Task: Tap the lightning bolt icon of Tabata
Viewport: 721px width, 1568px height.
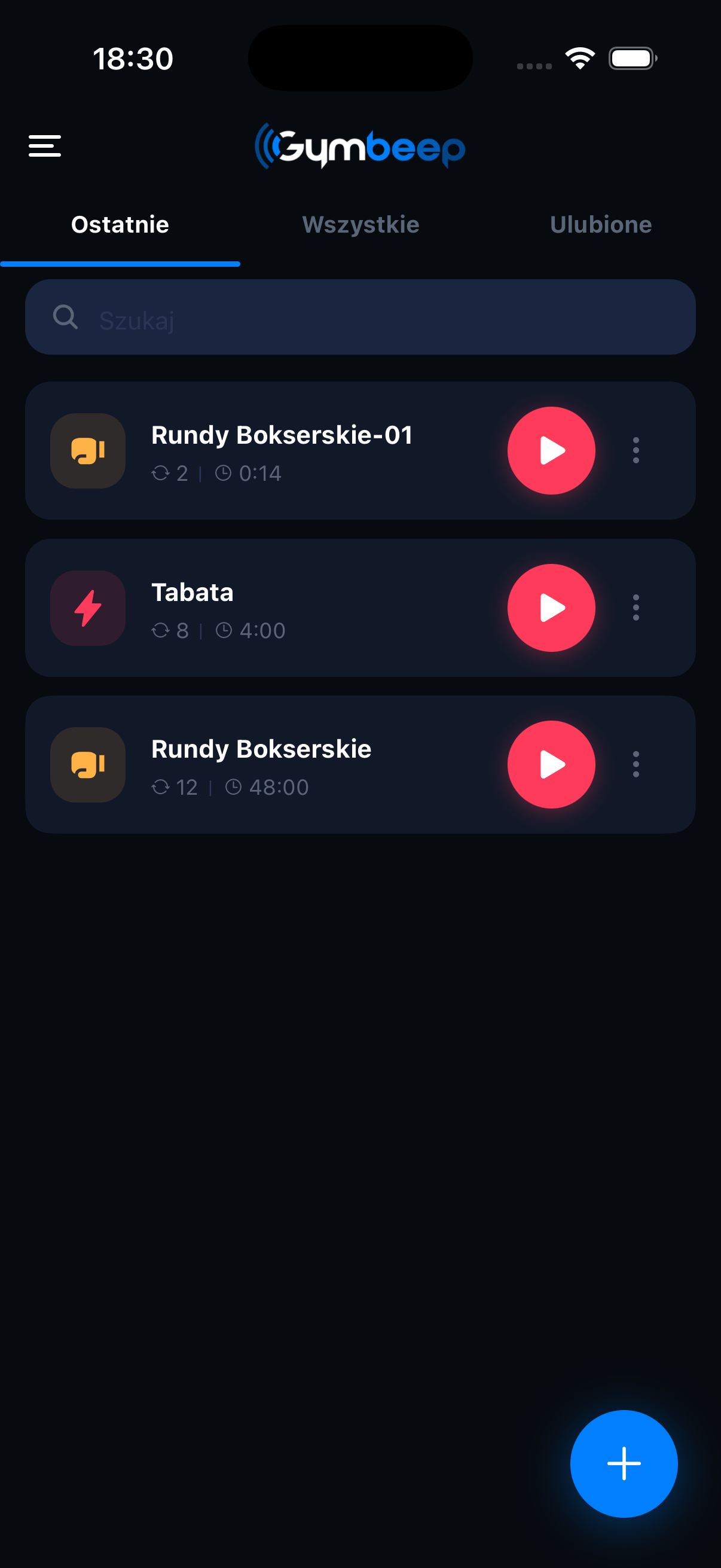Action: (88, 608)
